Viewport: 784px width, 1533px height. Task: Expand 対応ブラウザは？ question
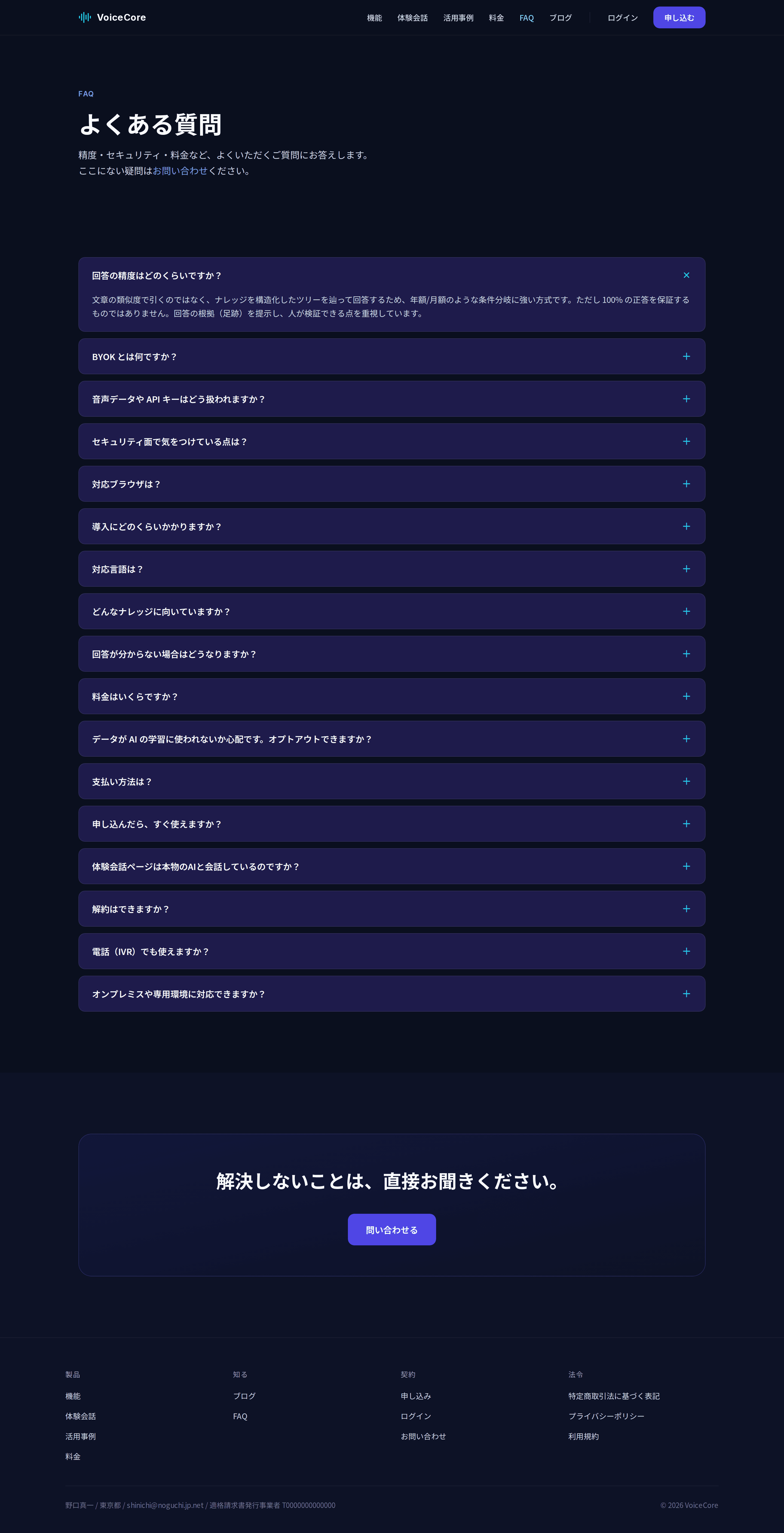(x=391, y=484)
